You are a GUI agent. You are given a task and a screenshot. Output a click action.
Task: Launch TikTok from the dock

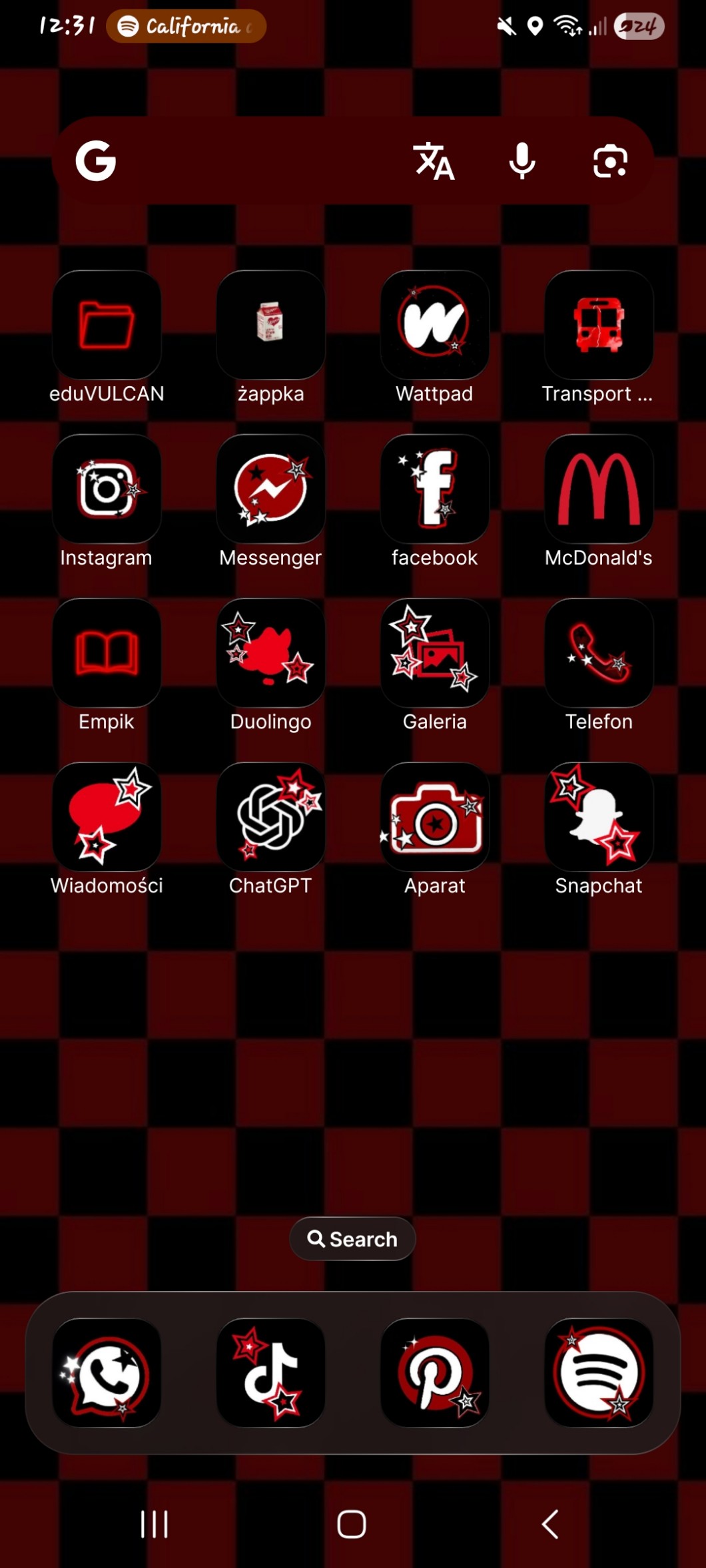[270, 1372]
